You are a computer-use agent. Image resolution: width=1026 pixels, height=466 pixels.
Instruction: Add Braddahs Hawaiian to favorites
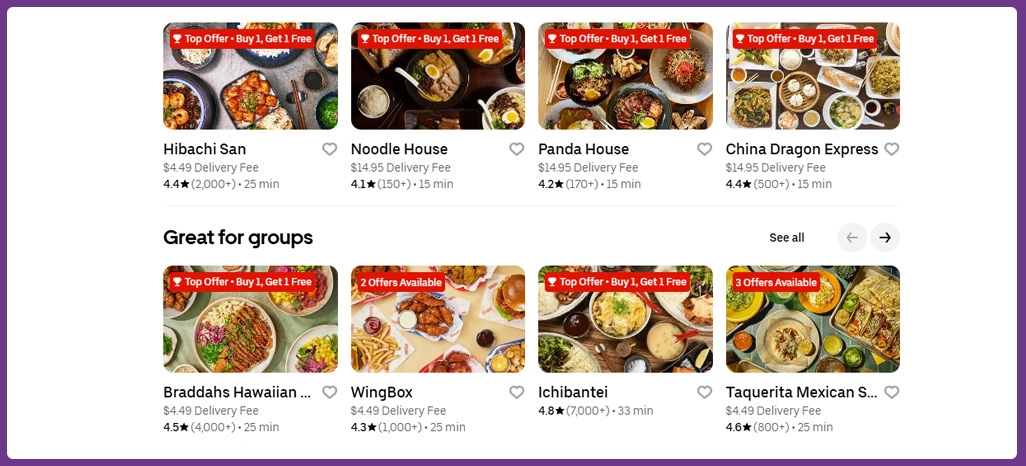pos(329,392)
